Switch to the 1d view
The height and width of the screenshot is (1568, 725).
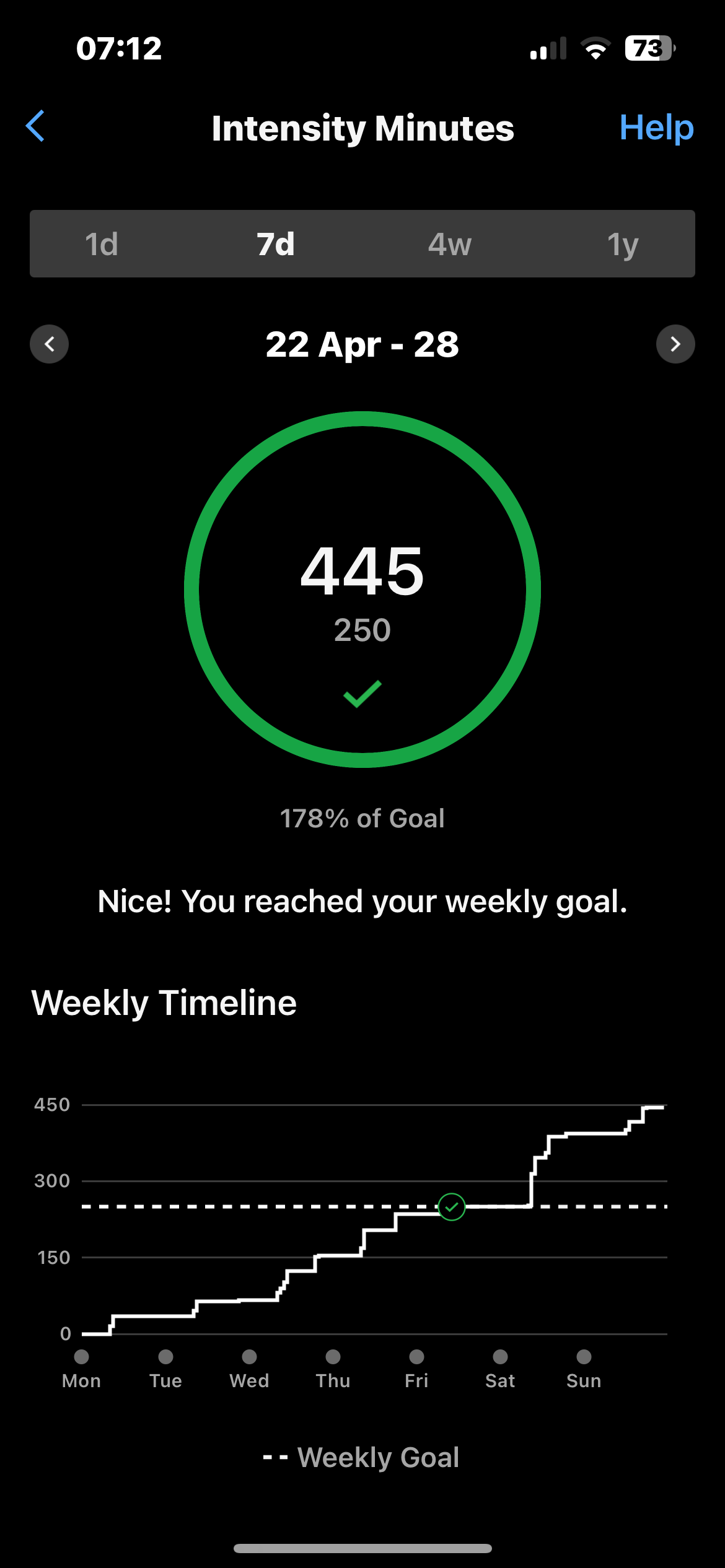tap(102, 244)
